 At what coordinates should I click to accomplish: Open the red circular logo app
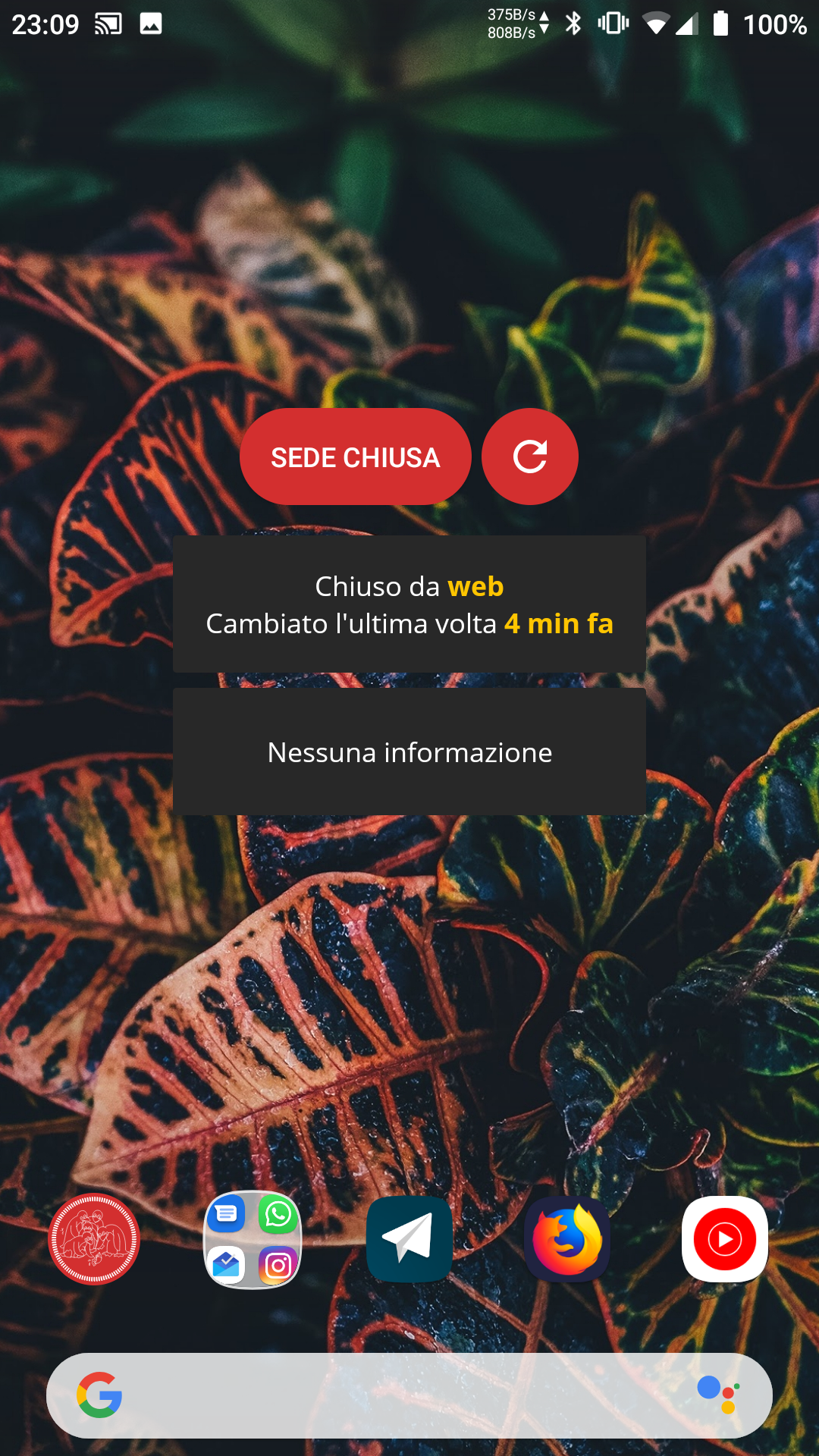click(x=94, y=1239)
